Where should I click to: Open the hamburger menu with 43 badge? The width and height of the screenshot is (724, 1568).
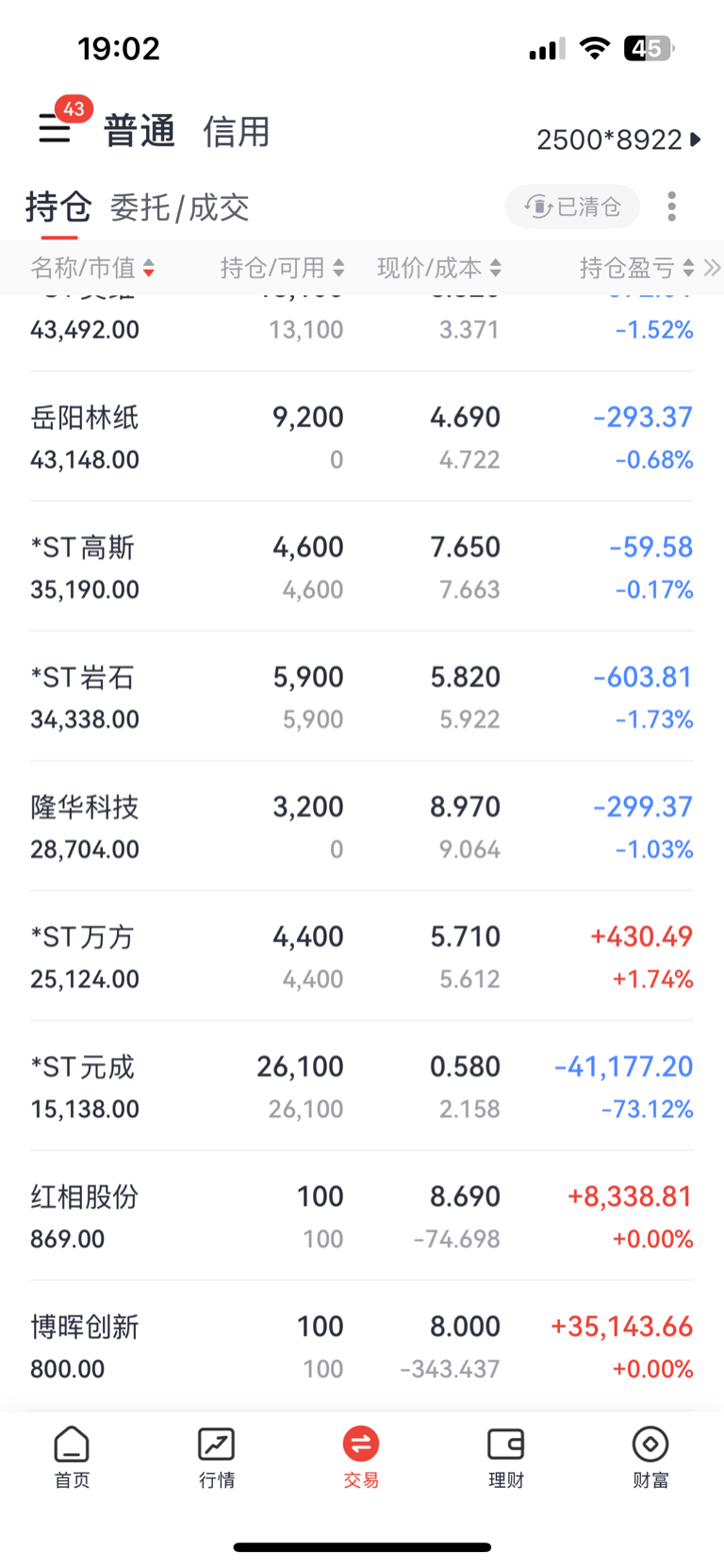tap(55, 128)
